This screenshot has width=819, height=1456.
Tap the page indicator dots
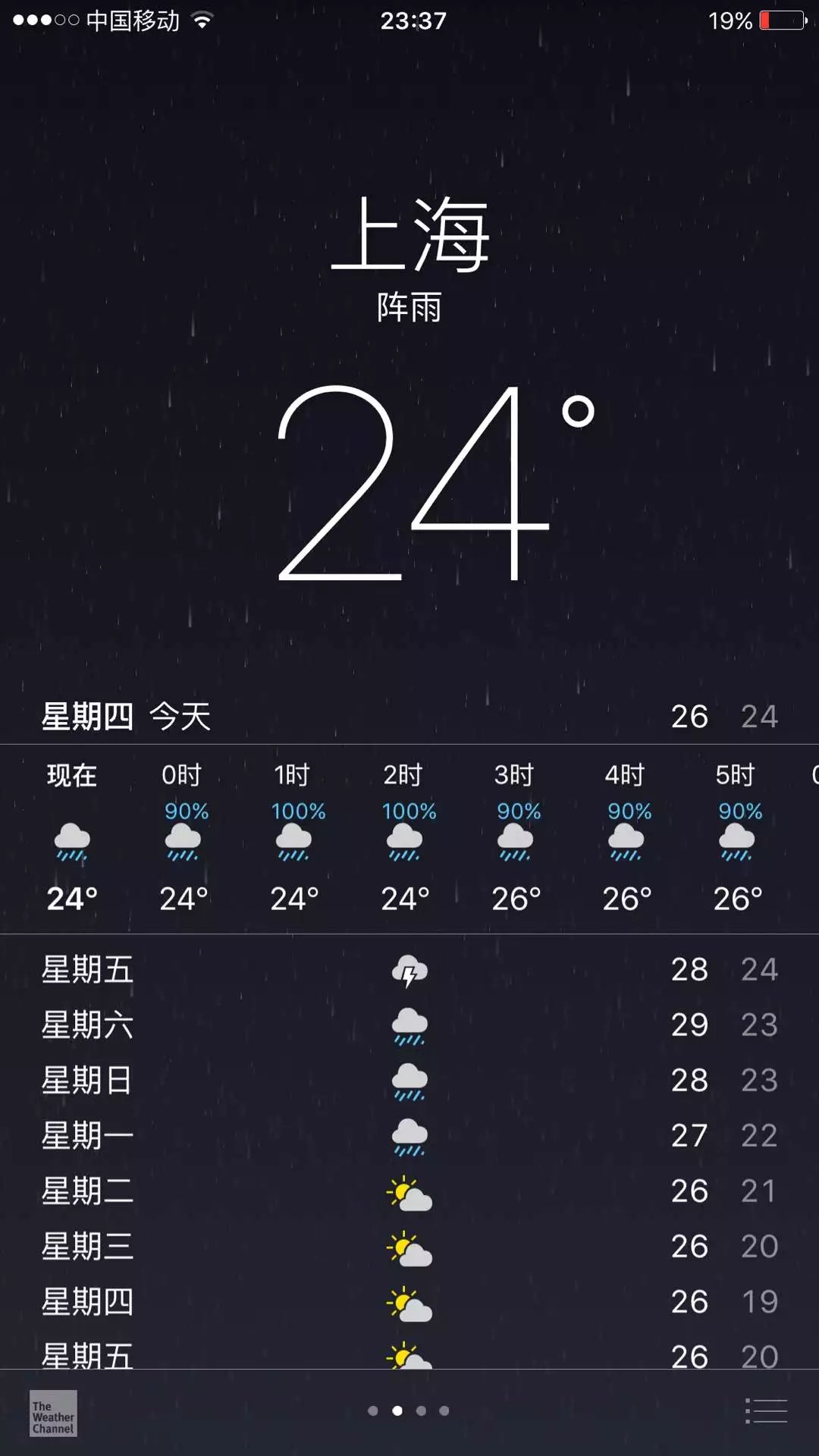(x=409, y=1411)
